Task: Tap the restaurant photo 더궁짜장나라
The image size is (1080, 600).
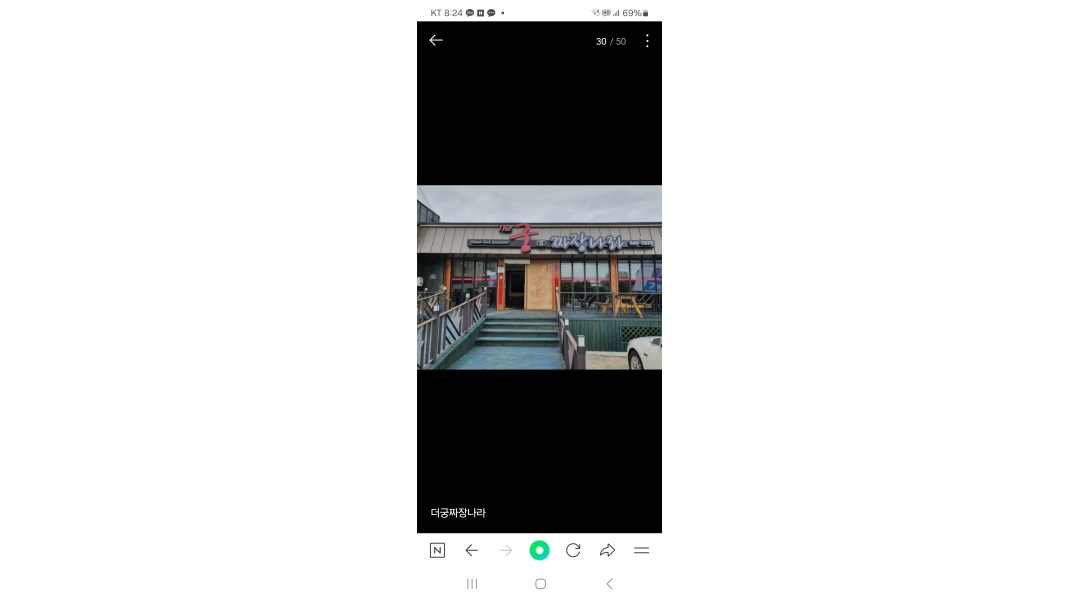Action: point(539,277)
